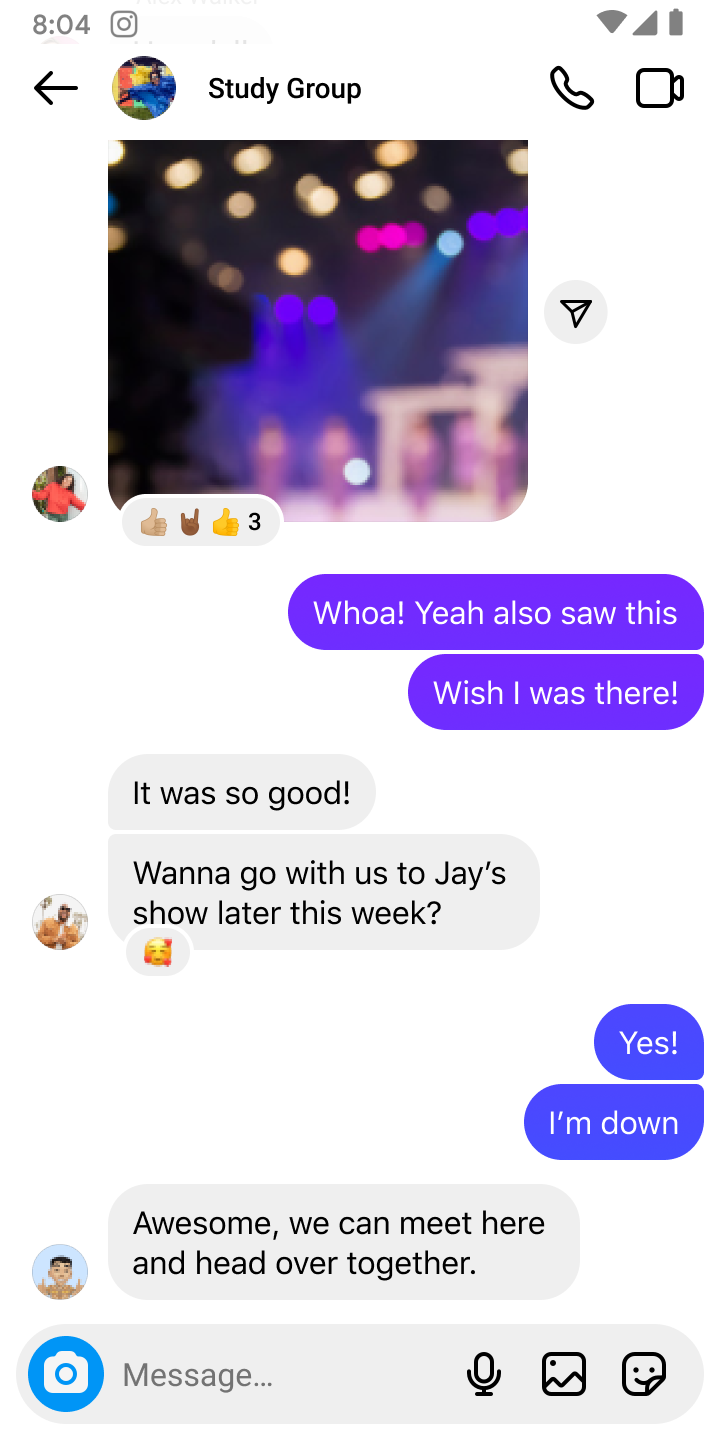Record a voice message with the microphone
This screenshot has width=720, height=1440.
point(484,1374)
